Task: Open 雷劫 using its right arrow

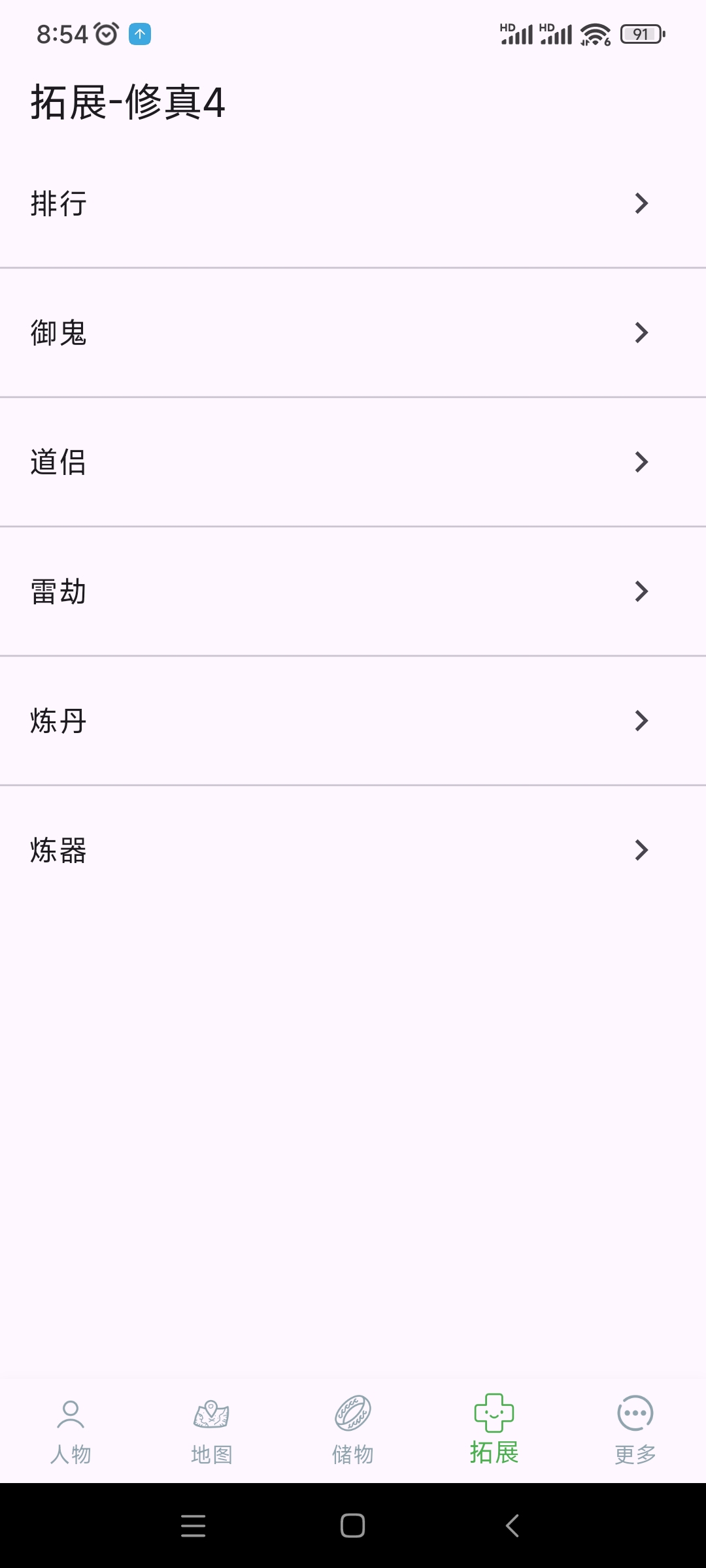Action: coord(641,591)
